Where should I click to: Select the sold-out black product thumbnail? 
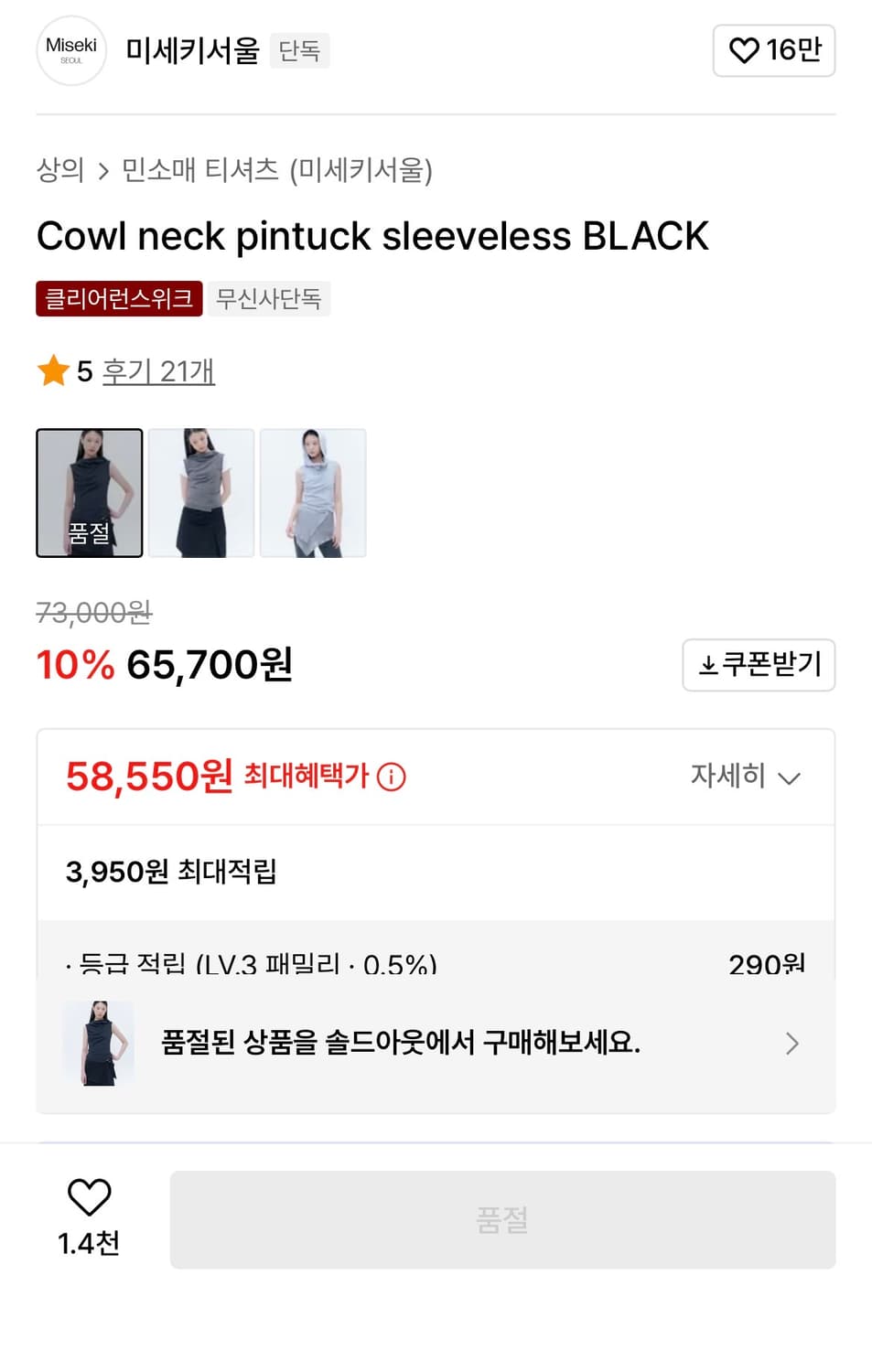point(89,493)
